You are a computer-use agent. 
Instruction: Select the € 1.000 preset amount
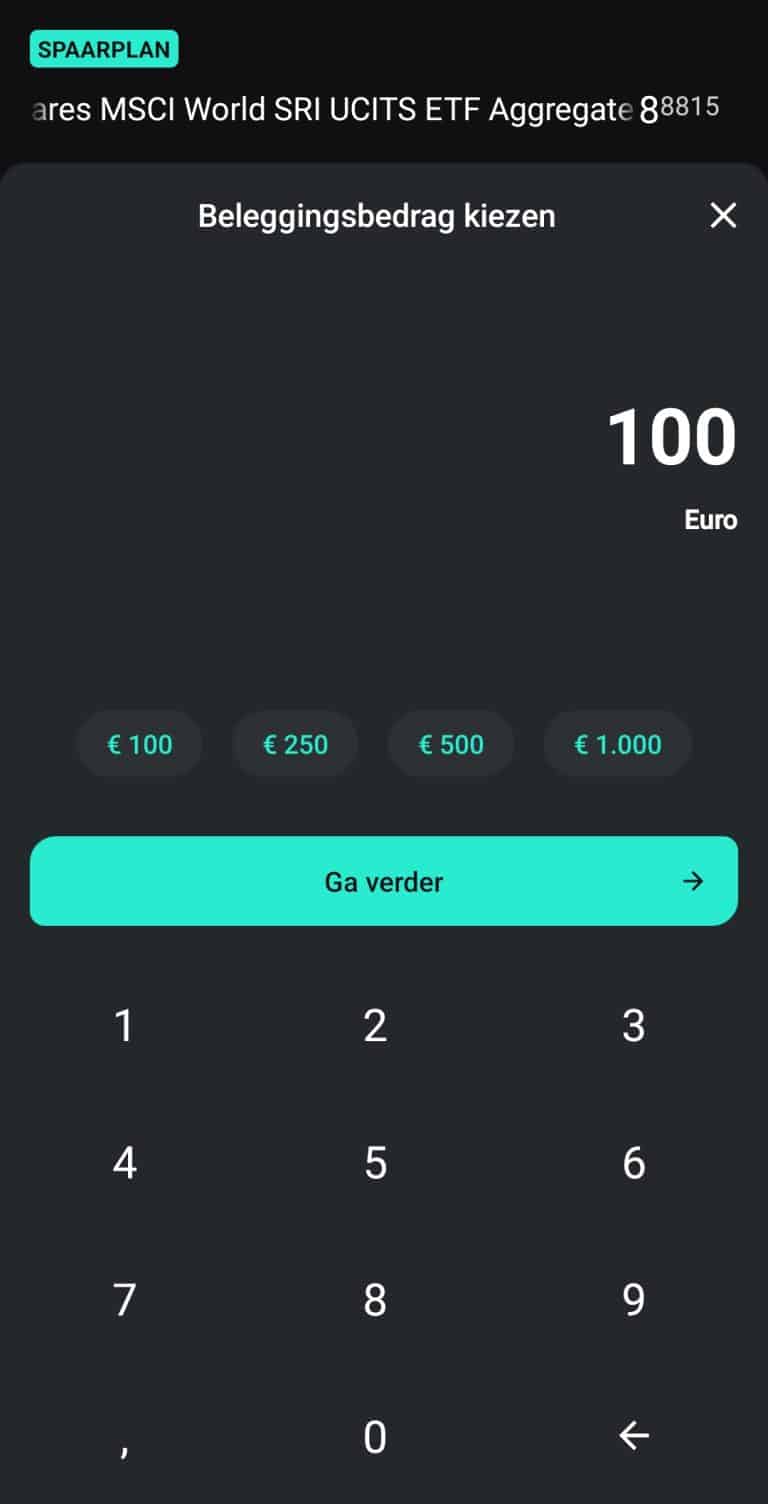(617, 743)
